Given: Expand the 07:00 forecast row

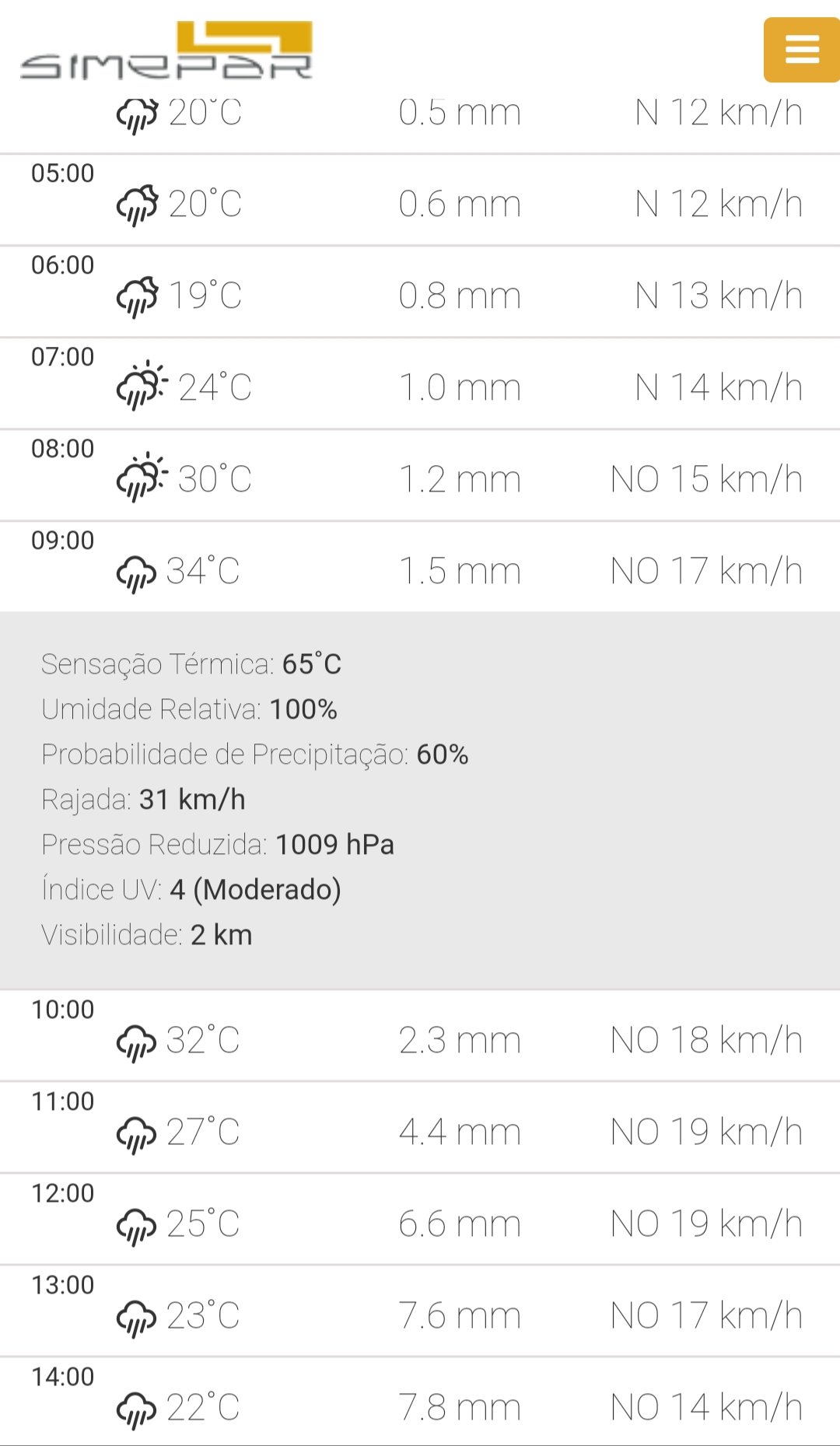Looking at the screenshot, I should (x=420, y=383).
